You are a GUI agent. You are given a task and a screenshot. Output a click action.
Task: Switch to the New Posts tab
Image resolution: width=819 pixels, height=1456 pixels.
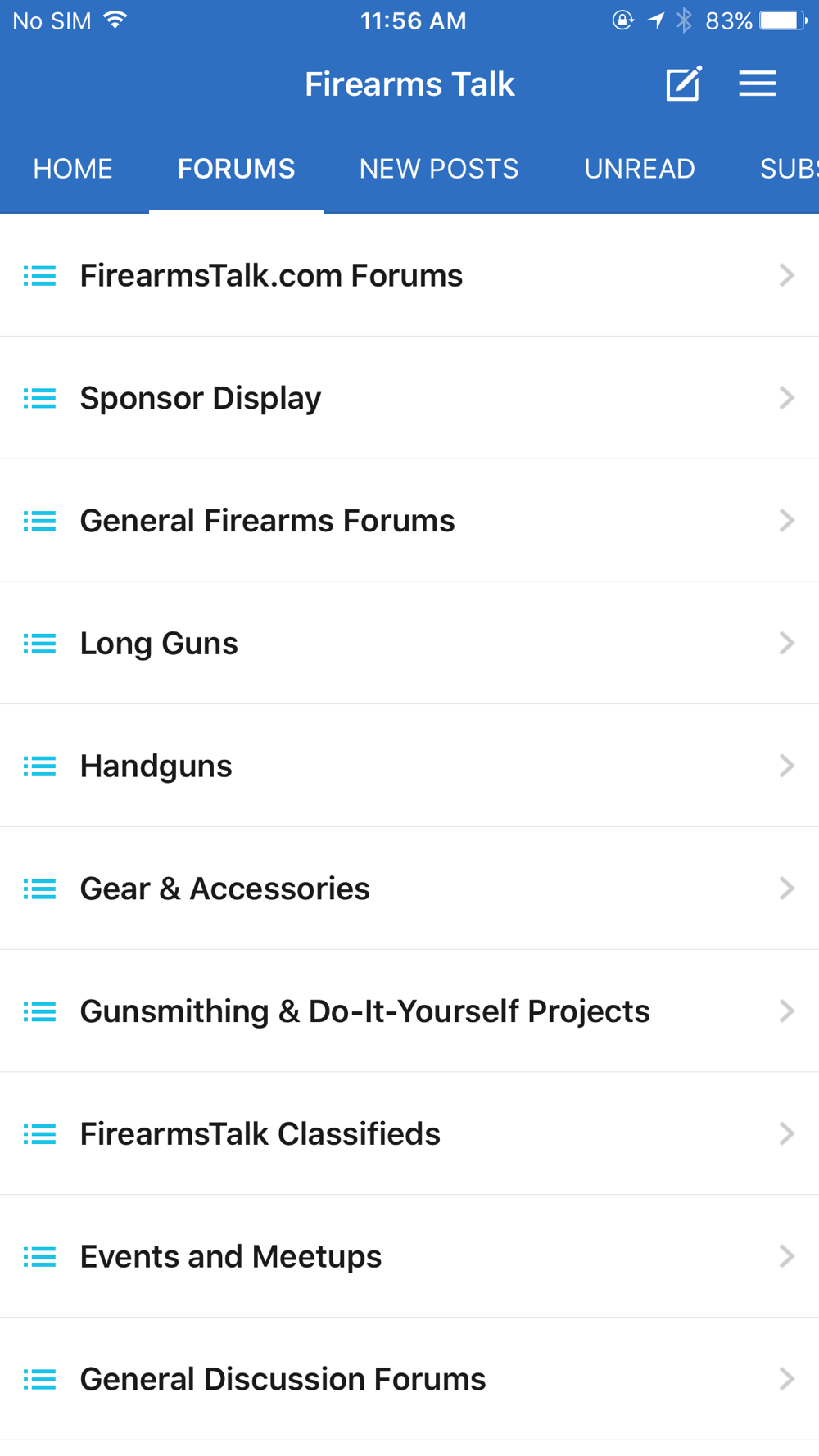[x=439, y=169]
